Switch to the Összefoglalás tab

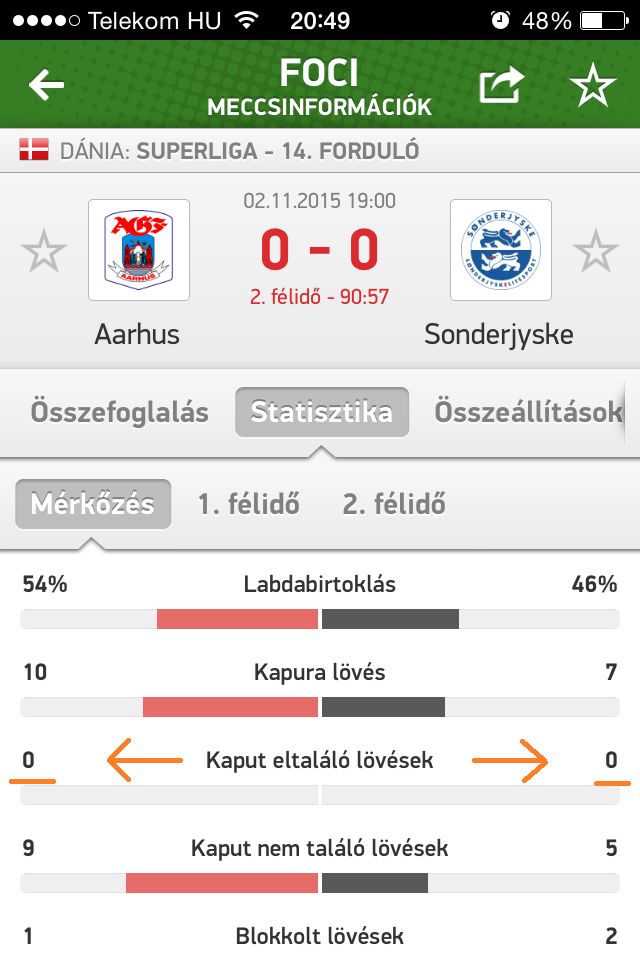(x=120, y=412)
